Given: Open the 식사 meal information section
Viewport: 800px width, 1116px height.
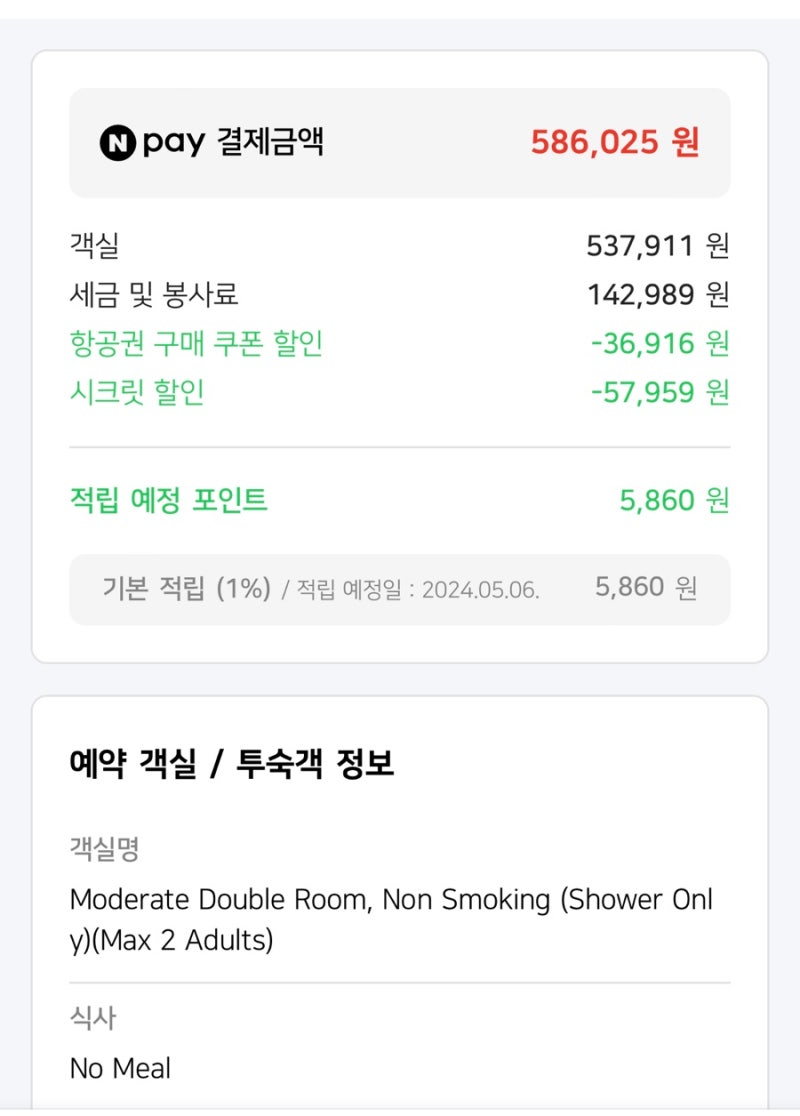Looking at the screenshot, I should 92,1017.
